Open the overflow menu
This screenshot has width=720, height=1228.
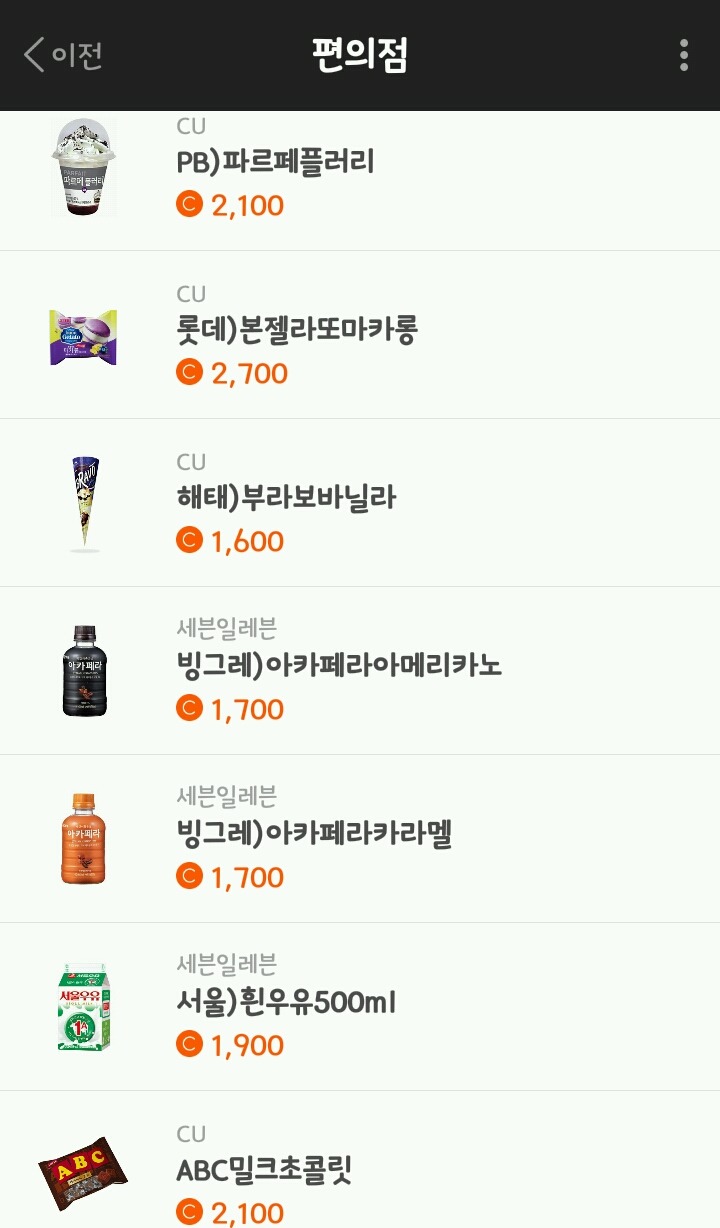coord(684,55)
